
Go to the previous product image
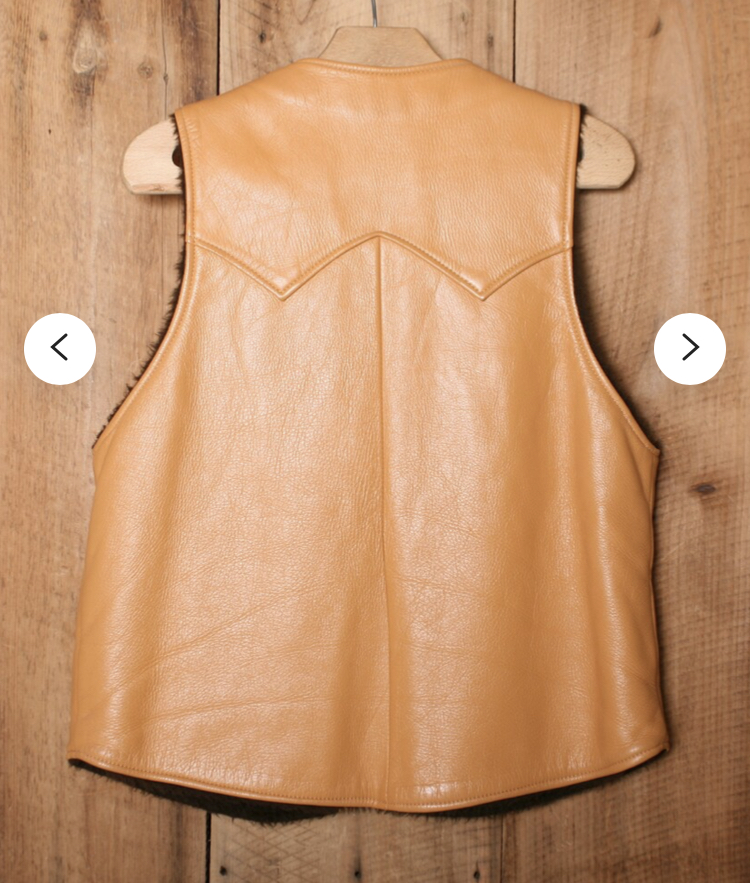60,349
